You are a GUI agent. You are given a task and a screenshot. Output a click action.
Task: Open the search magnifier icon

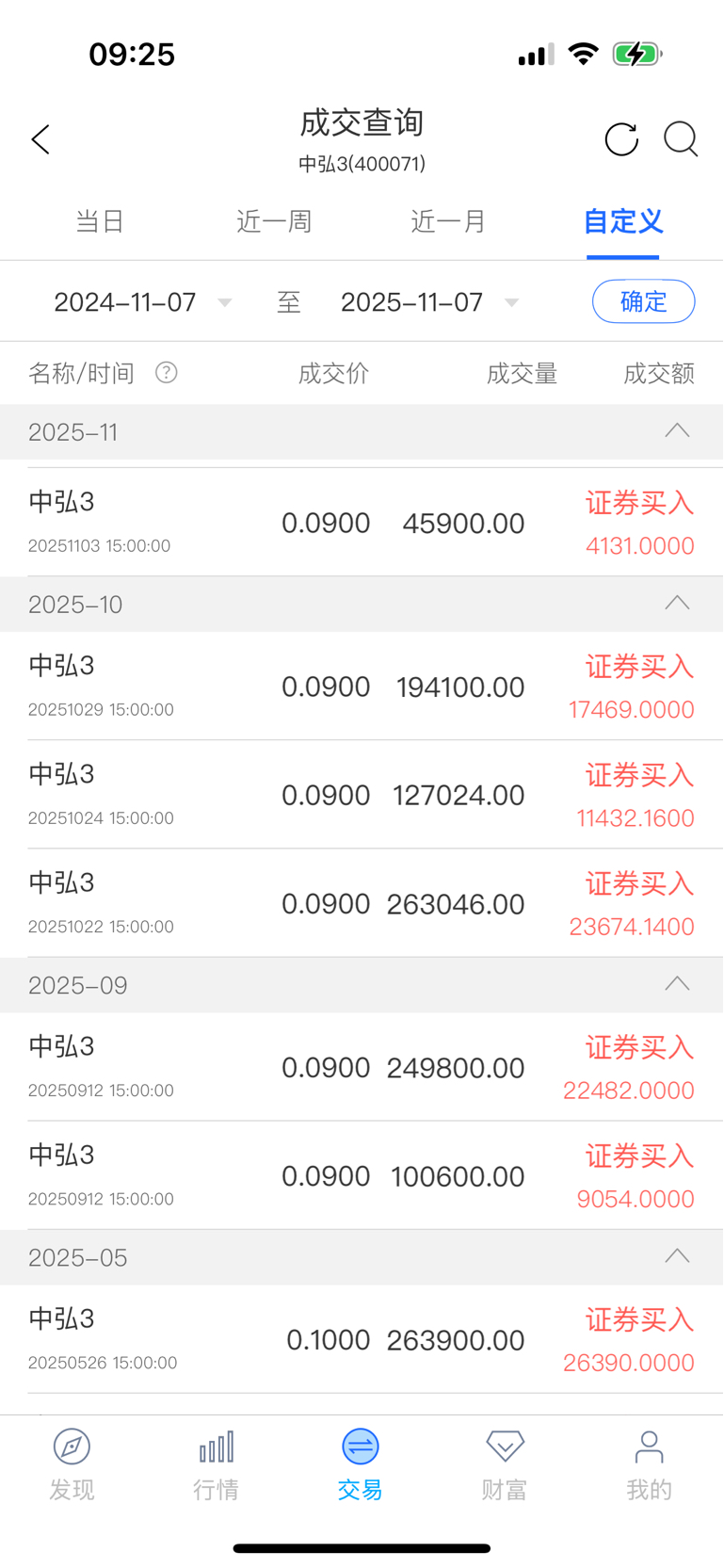680,139
